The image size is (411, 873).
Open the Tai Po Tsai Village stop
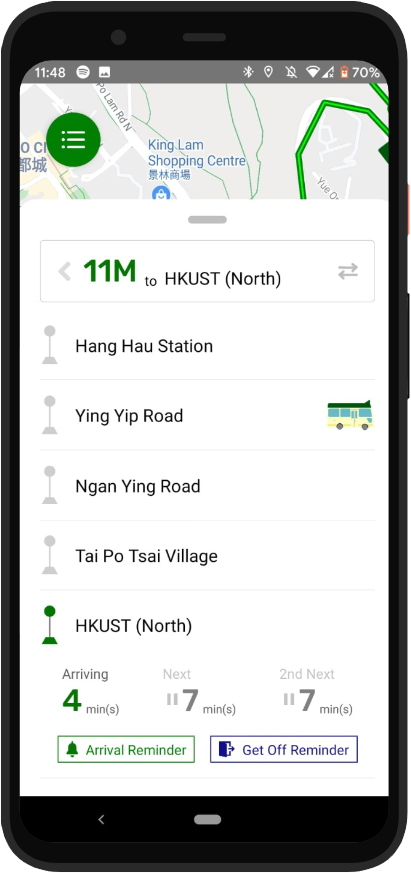point(207,556)
